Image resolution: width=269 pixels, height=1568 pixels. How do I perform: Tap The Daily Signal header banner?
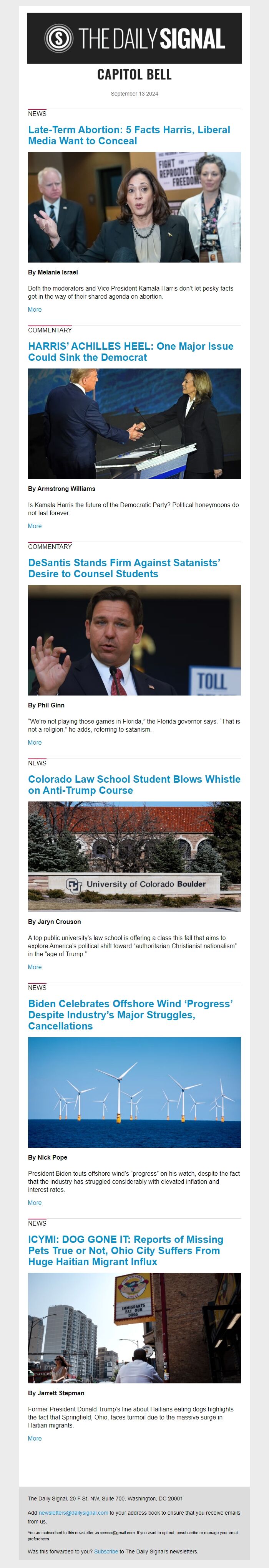pos(134,38)
